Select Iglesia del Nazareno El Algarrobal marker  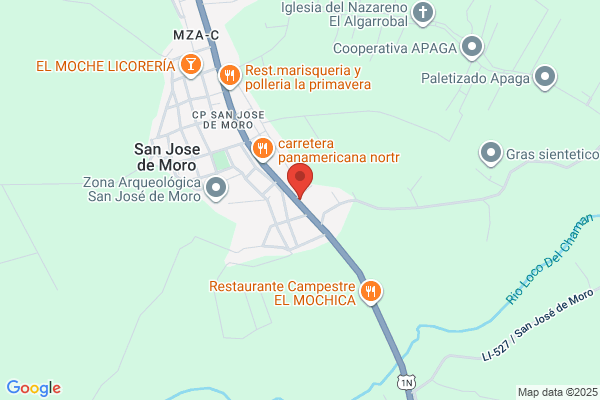point(423,14)
